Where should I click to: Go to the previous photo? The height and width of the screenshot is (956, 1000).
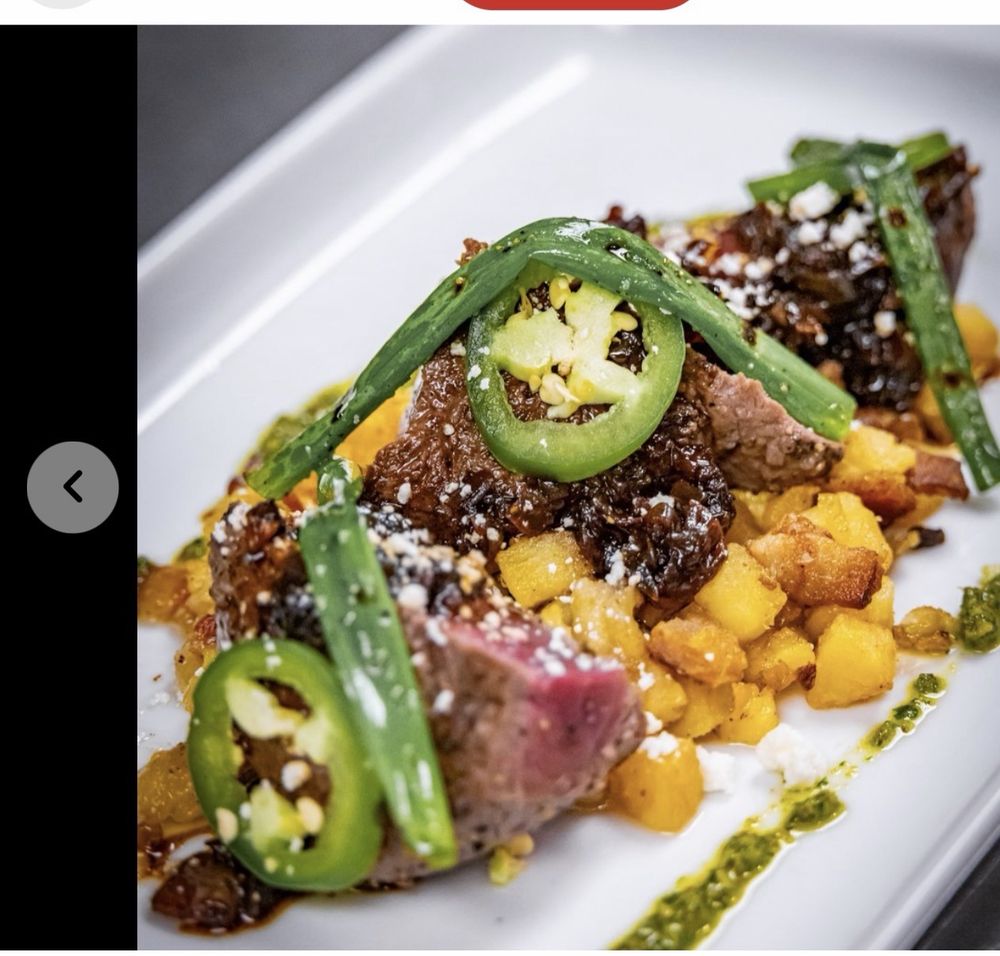(x=73, y=487)
